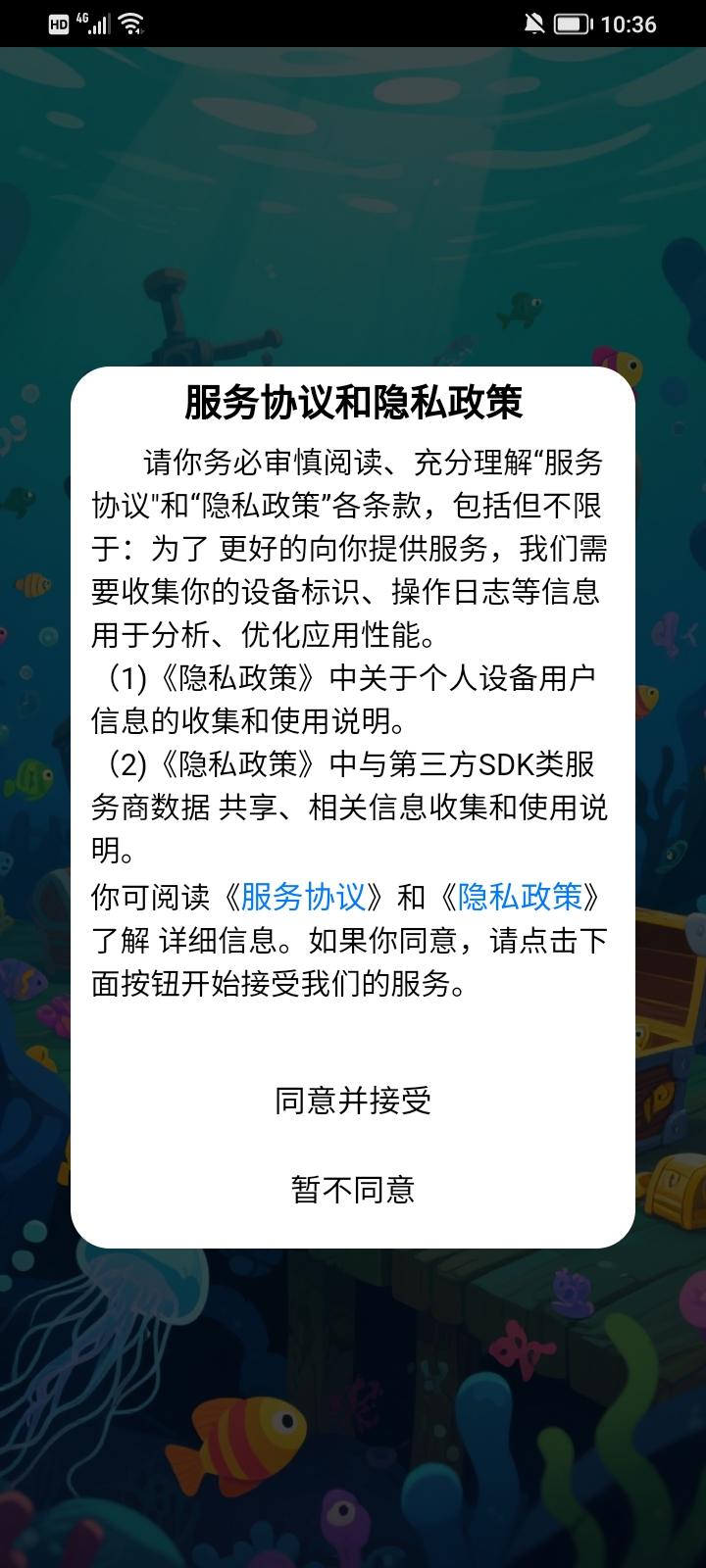This screenshot has width=706, height=1568.
Task: Tap the HD volte icon in status bar
Action: pos(57,24)
